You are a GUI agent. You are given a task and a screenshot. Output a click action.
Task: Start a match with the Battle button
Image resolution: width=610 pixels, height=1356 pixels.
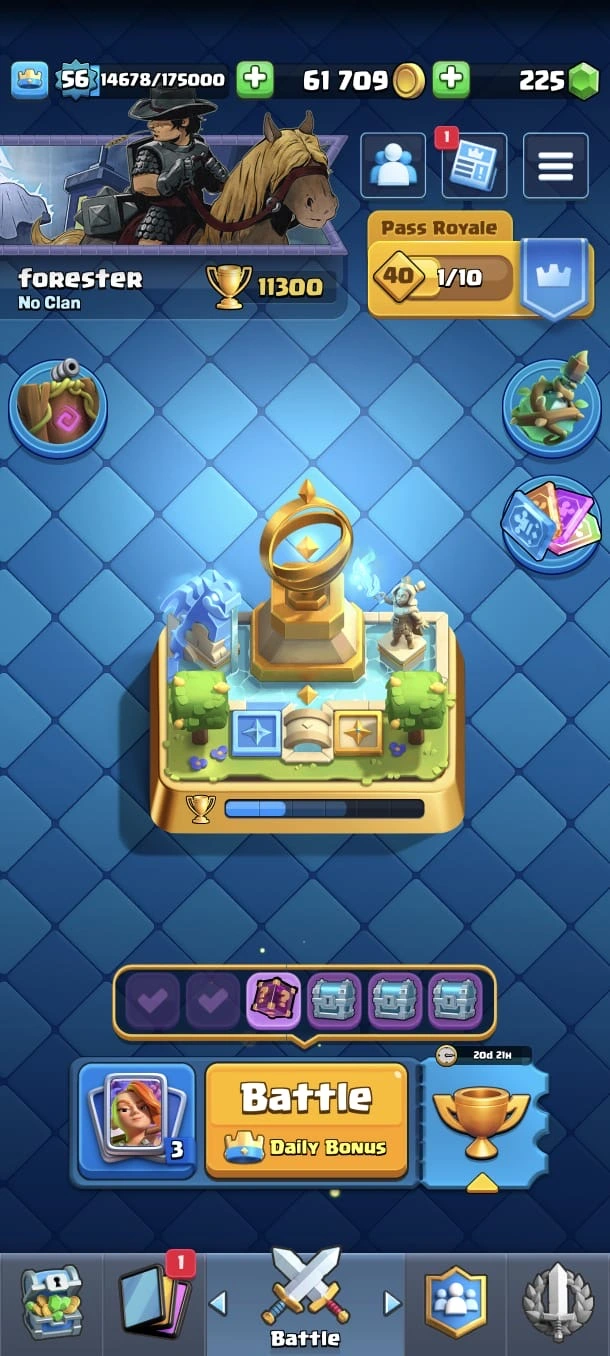pyautogui.click(x=306, y=1119)
